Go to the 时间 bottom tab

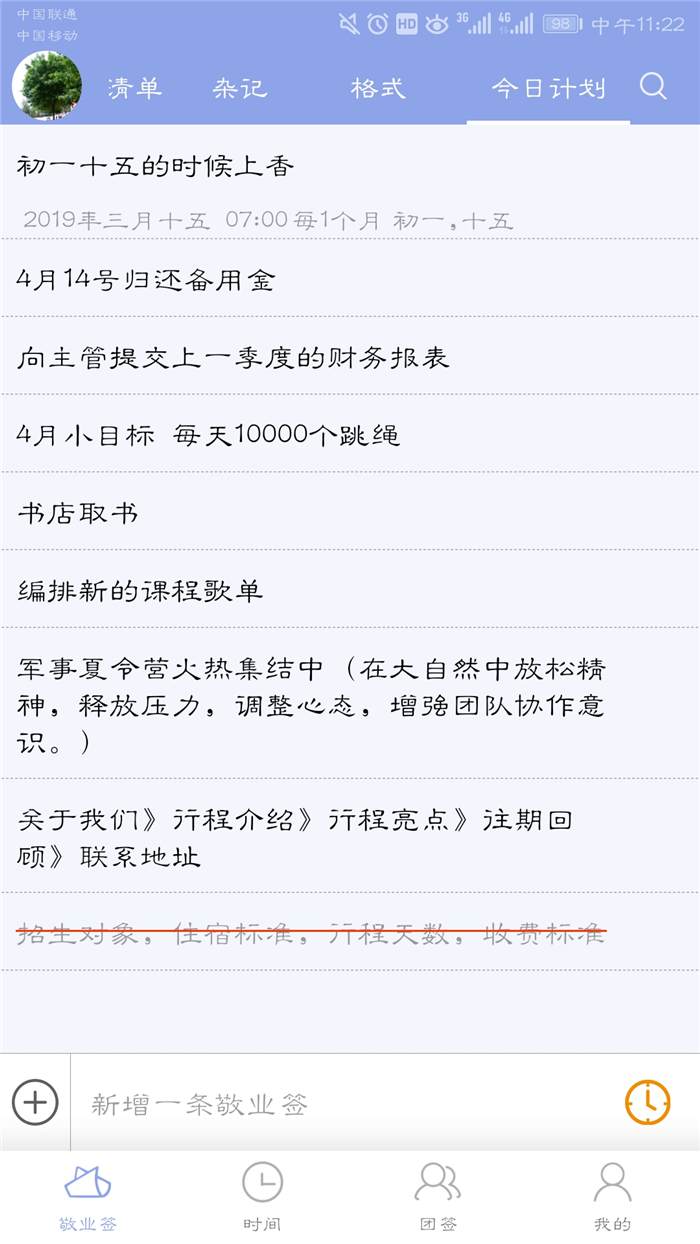(262, 1197)
